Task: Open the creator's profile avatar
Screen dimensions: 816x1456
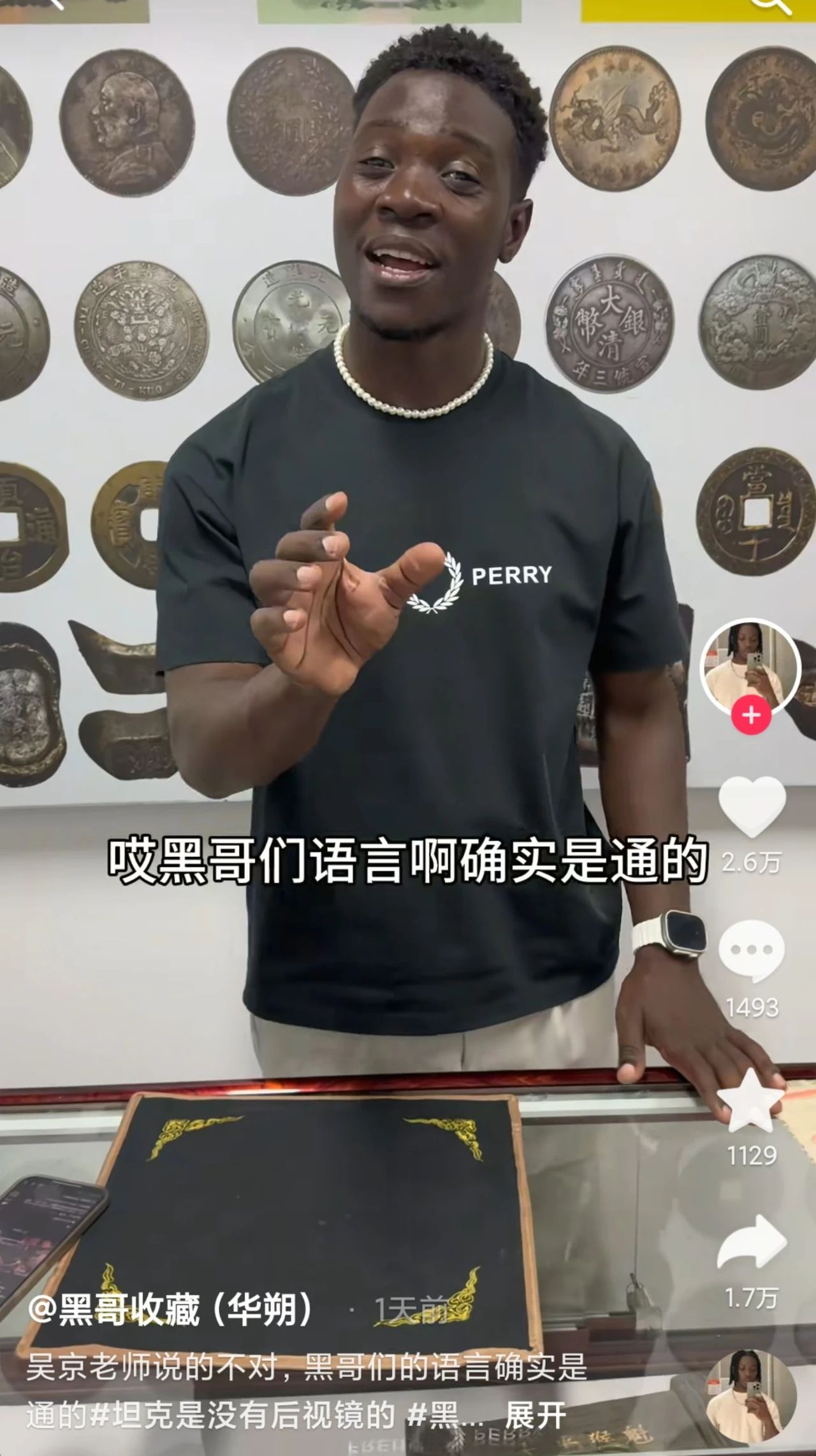Action: pos(751,667)
